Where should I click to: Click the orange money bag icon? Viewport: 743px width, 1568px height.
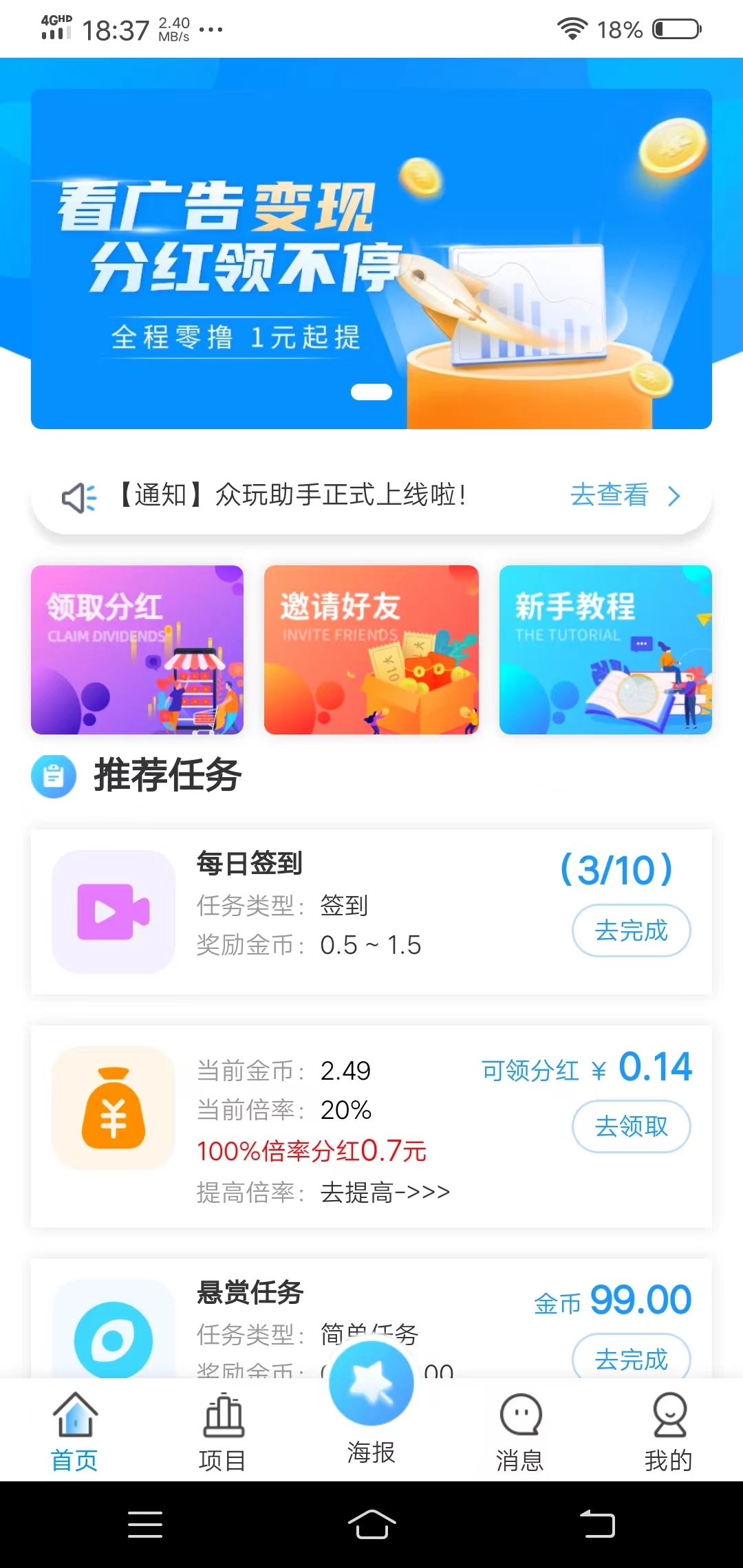click(113, 1109)
